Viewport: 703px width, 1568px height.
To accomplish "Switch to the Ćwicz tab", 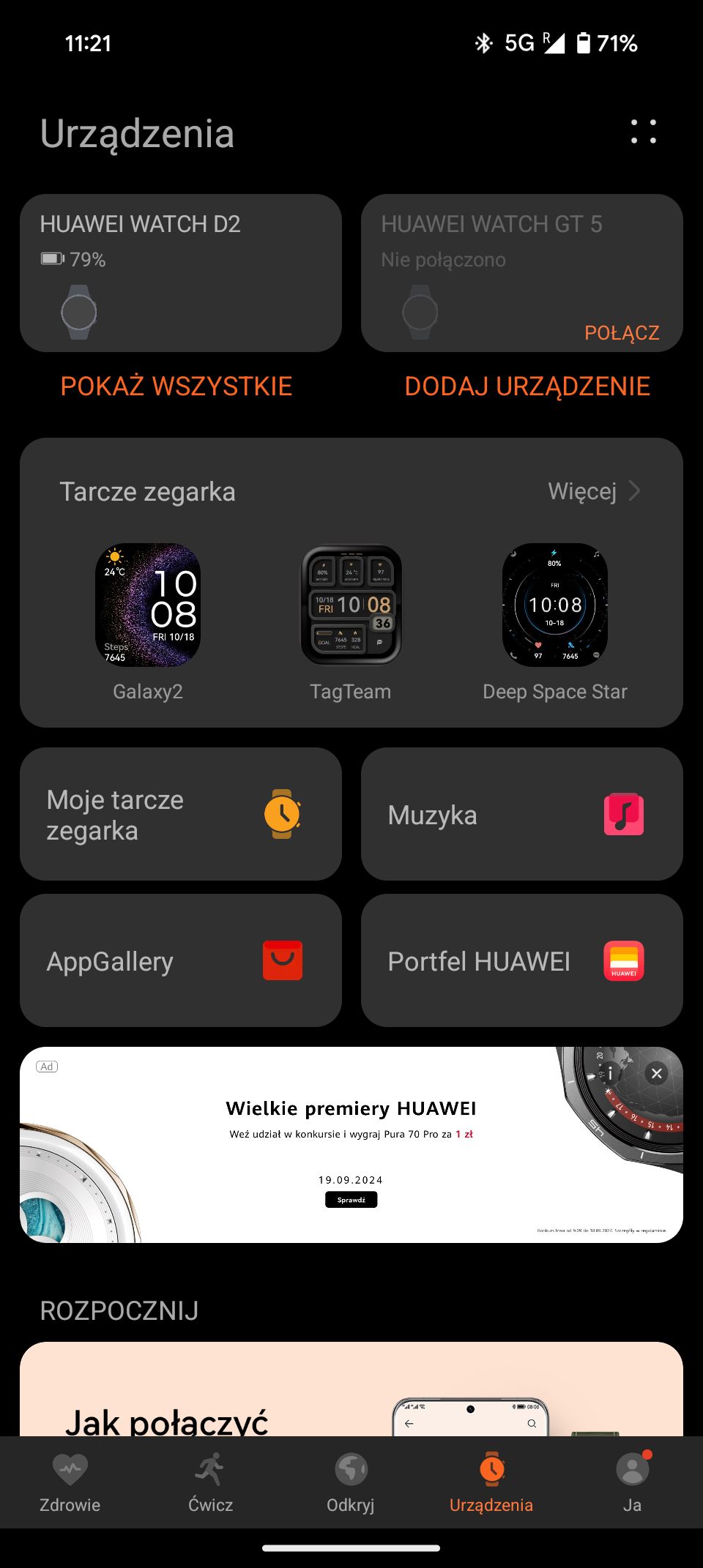I will point(210,1482).
